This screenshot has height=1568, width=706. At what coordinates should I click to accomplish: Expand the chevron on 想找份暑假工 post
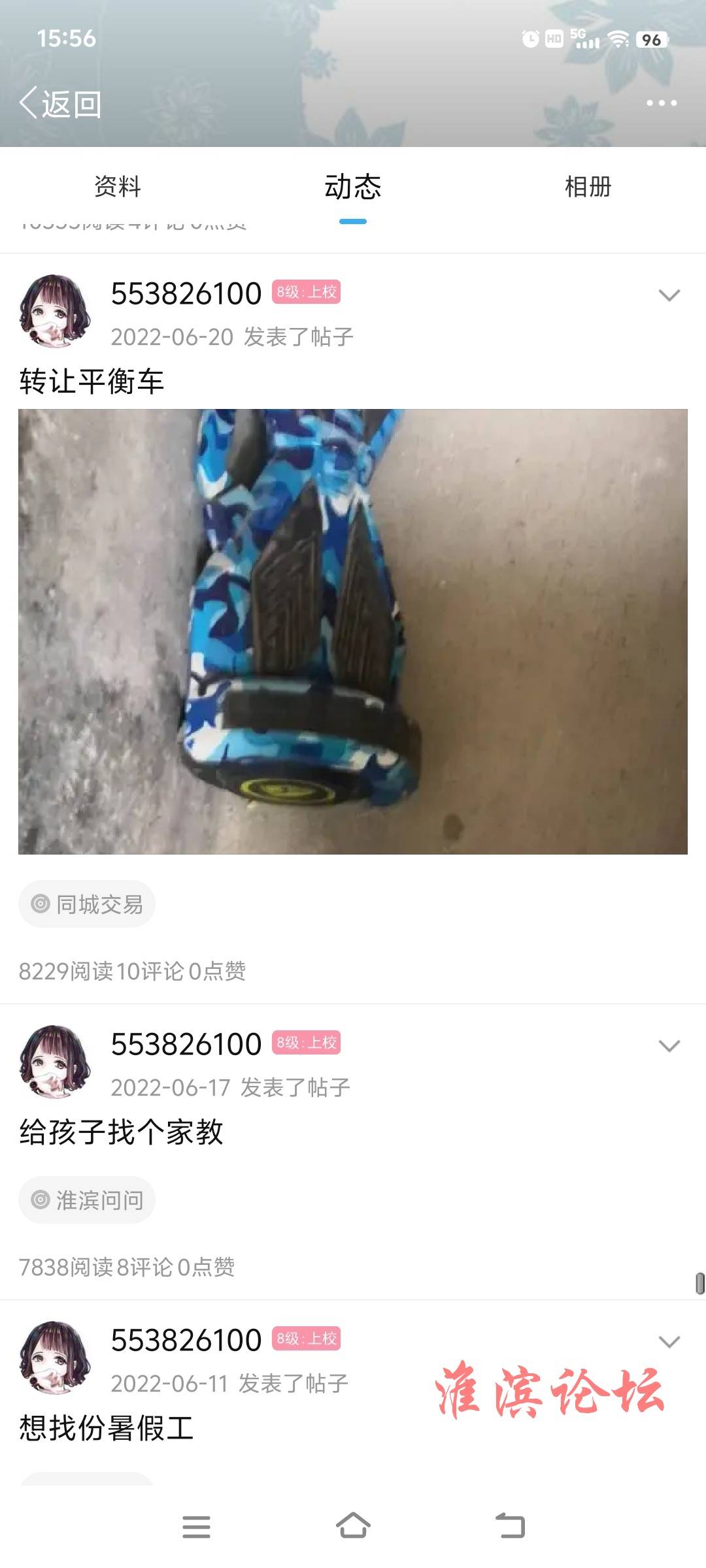pos(669,1342)
